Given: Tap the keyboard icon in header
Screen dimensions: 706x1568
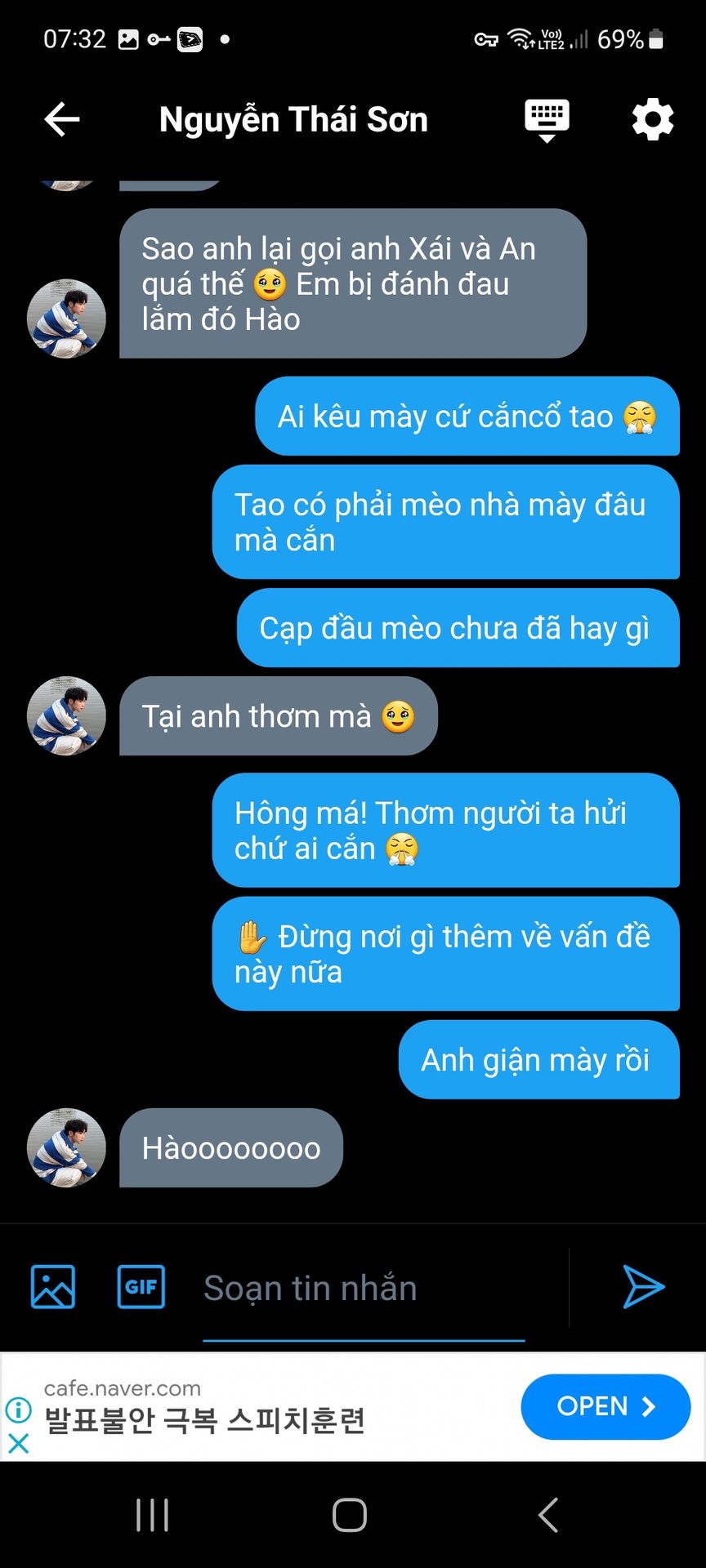Looking at the screenshot, I should coord(547,119).
